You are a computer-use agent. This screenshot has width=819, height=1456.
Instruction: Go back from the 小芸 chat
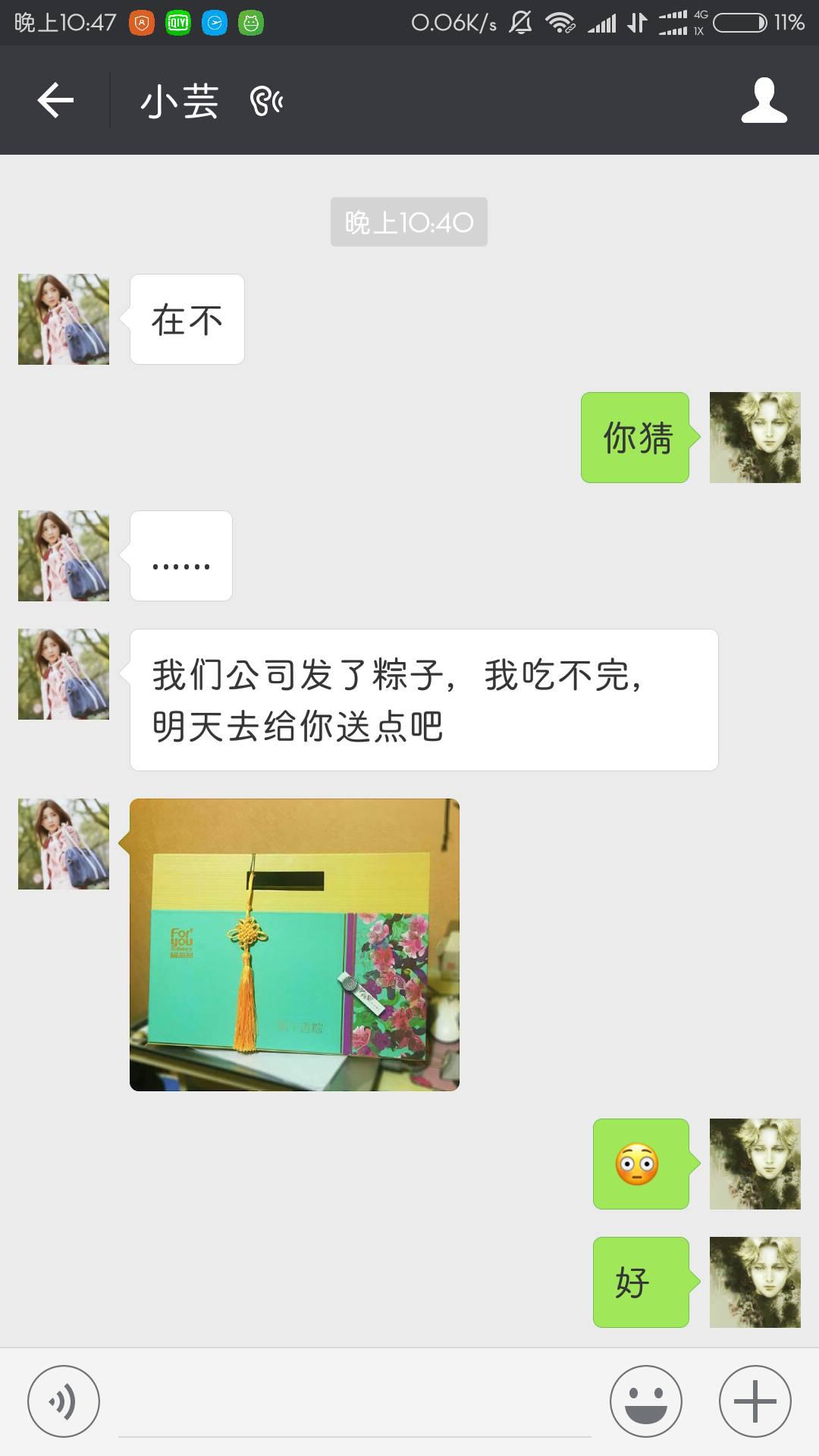[55, 100]
